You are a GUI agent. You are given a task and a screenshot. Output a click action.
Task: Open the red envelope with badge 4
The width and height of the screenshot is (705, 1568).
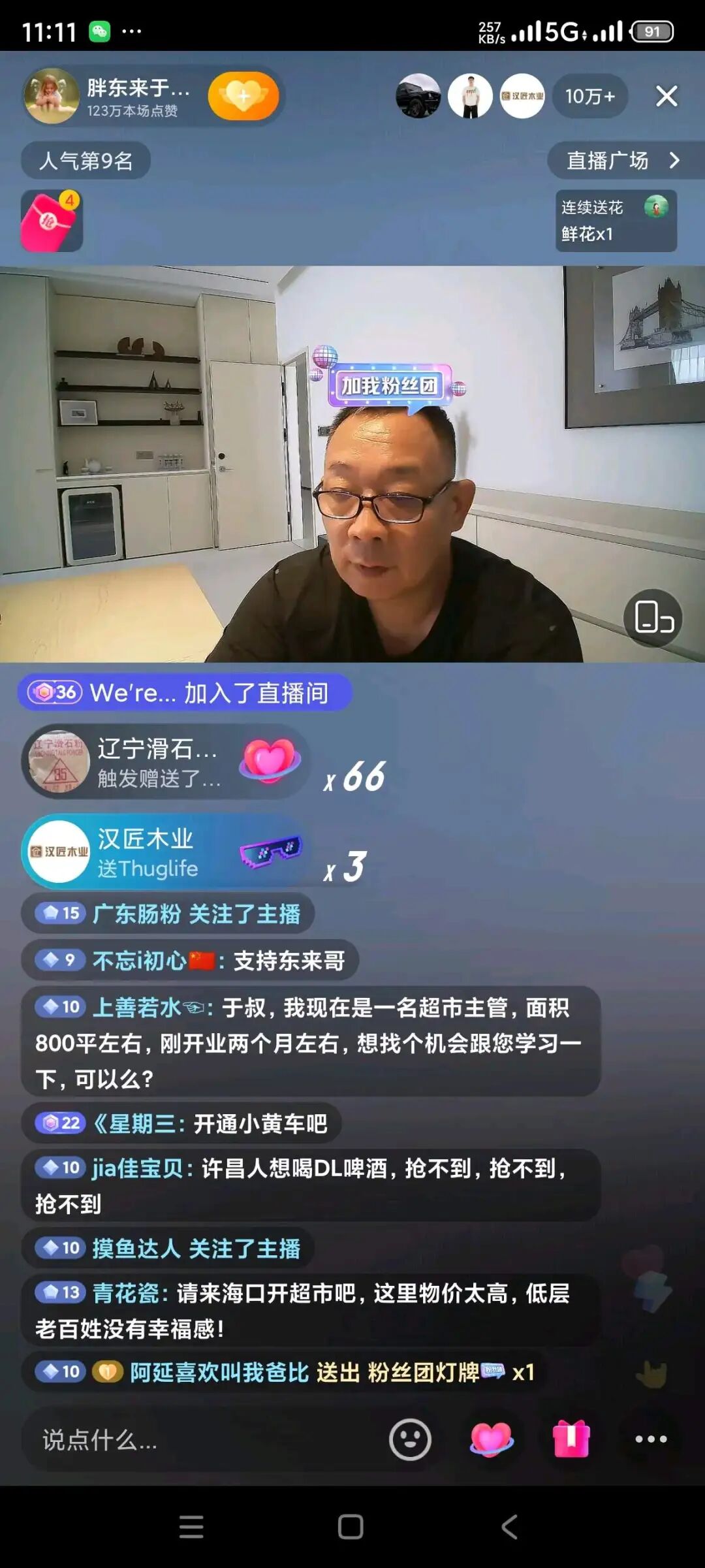(x=51, y=221)
